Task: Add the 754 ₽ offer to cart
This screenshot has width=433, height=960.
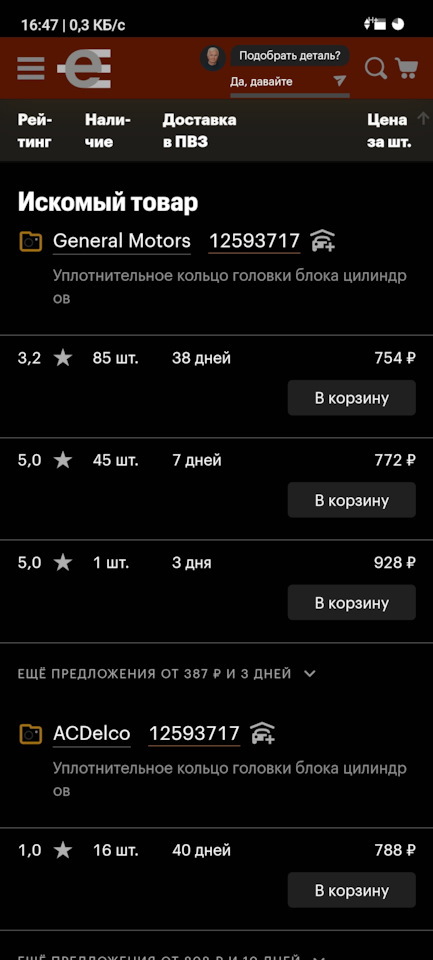Action: click(x=352, y=398)
